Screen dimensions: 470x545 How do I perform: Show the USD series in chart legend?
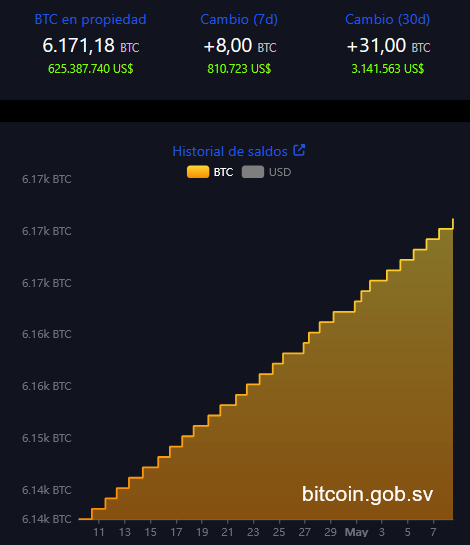[266, 172]
